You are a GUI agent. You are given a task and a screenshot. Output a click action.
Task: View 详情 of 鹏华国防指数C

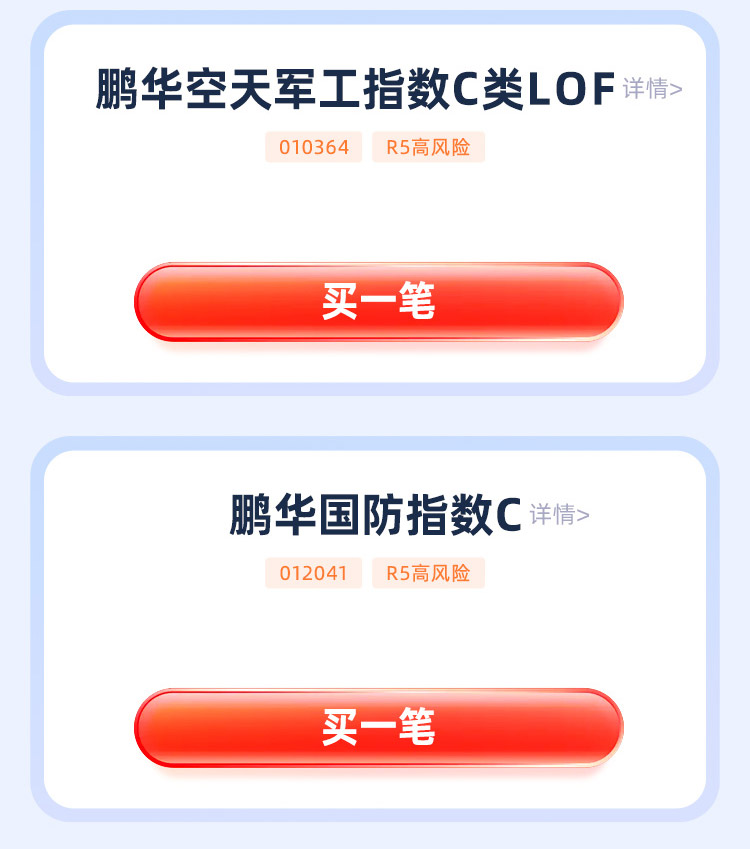click(x=559, y=515)
